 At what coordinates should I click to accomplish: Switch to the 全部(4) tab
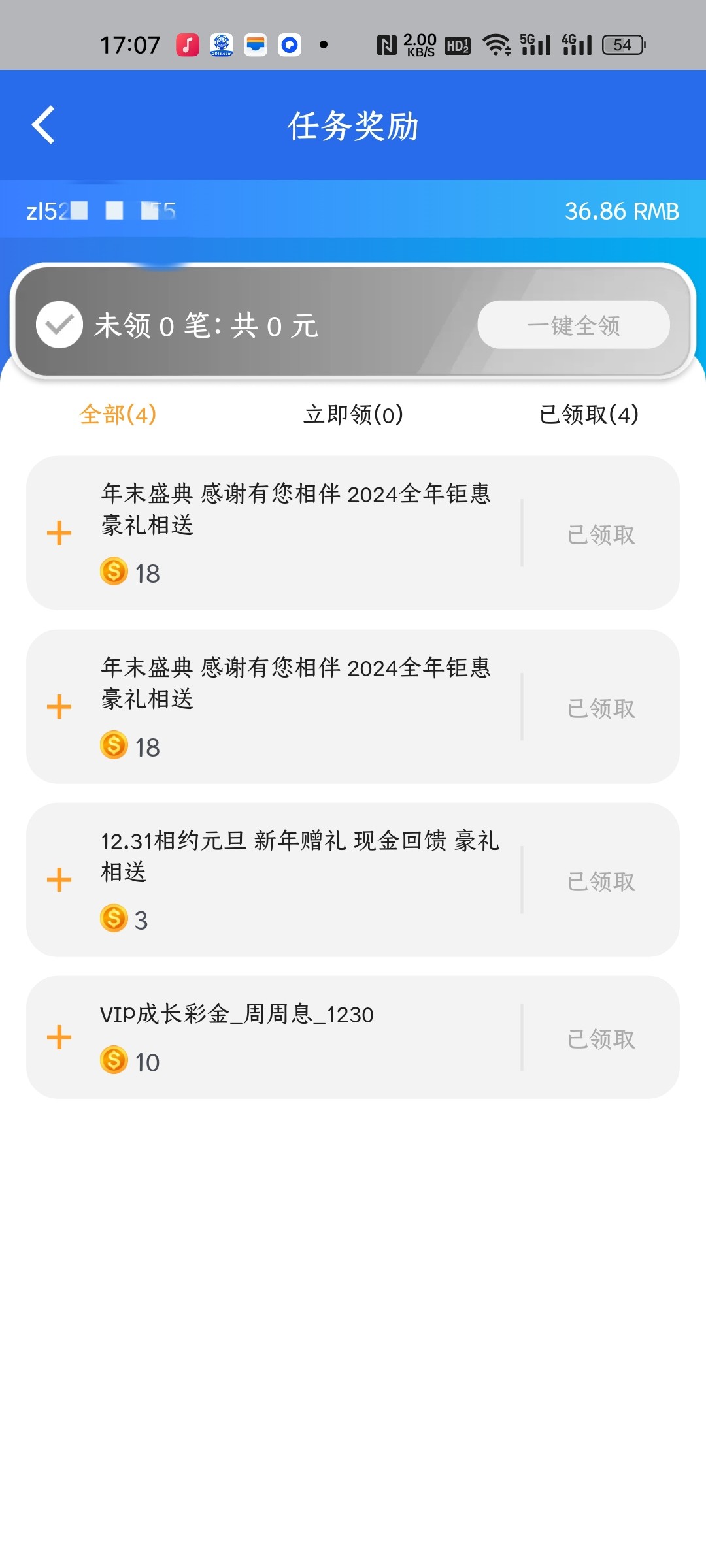[x=118, y=414]
